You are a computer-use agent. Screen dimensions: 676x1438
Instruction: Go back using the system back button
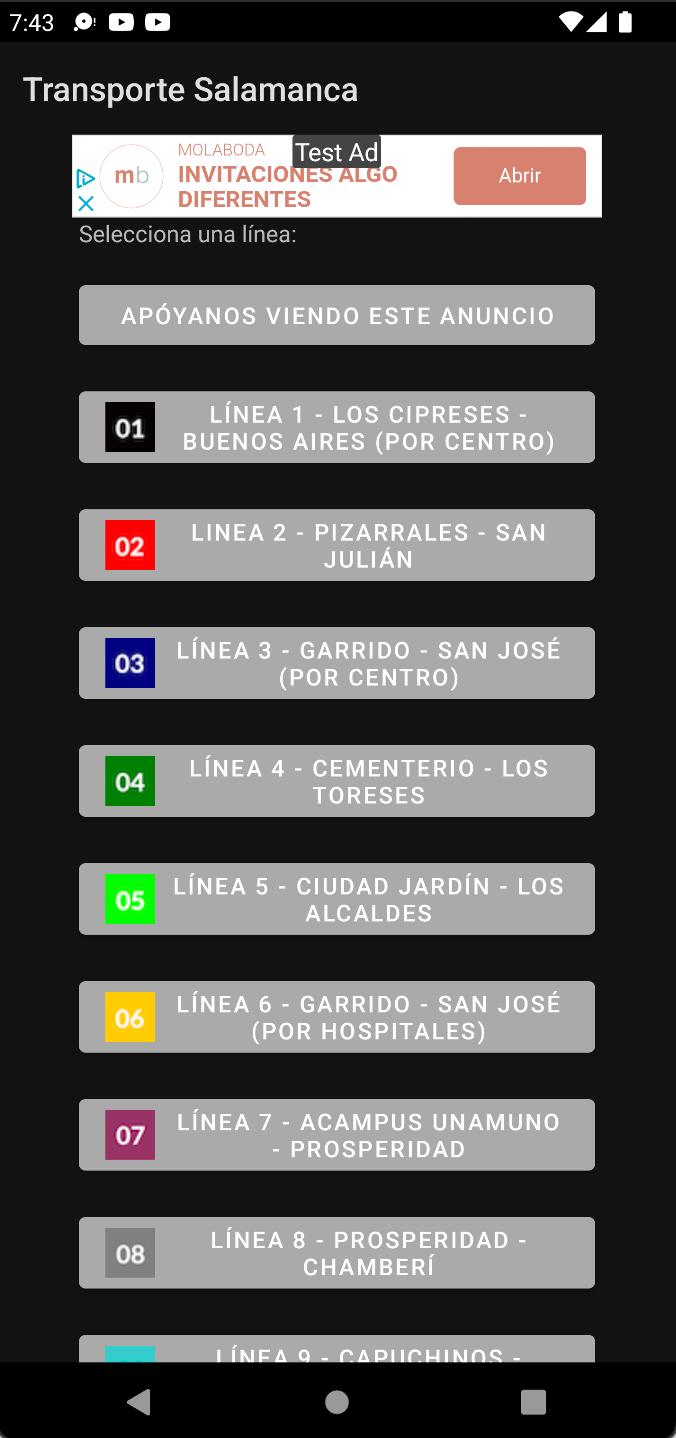click(139, 1402)
